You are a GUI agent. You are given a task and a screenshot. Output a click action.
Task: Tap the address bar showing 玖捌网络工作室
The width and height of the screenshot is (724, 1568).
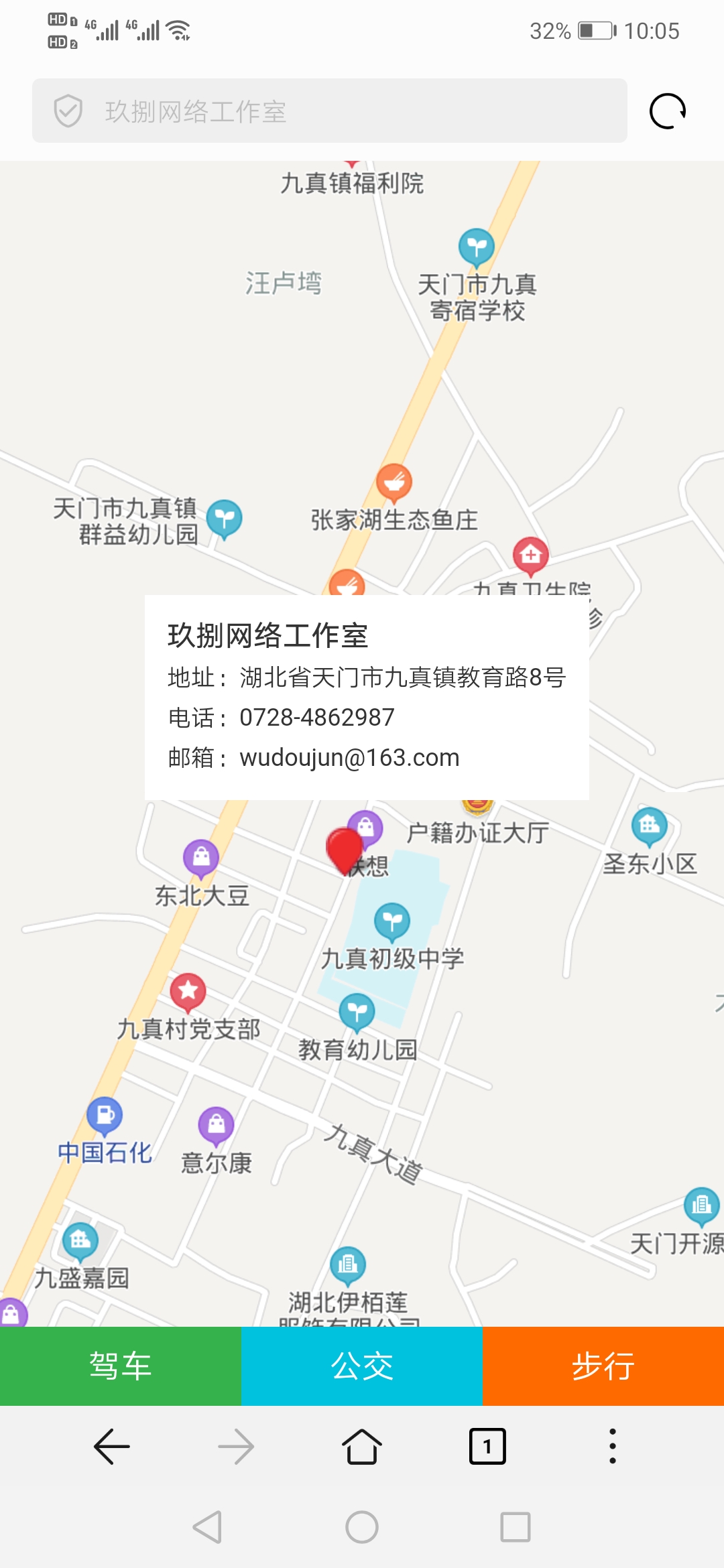pyautogui.click(x=328, y=111)
